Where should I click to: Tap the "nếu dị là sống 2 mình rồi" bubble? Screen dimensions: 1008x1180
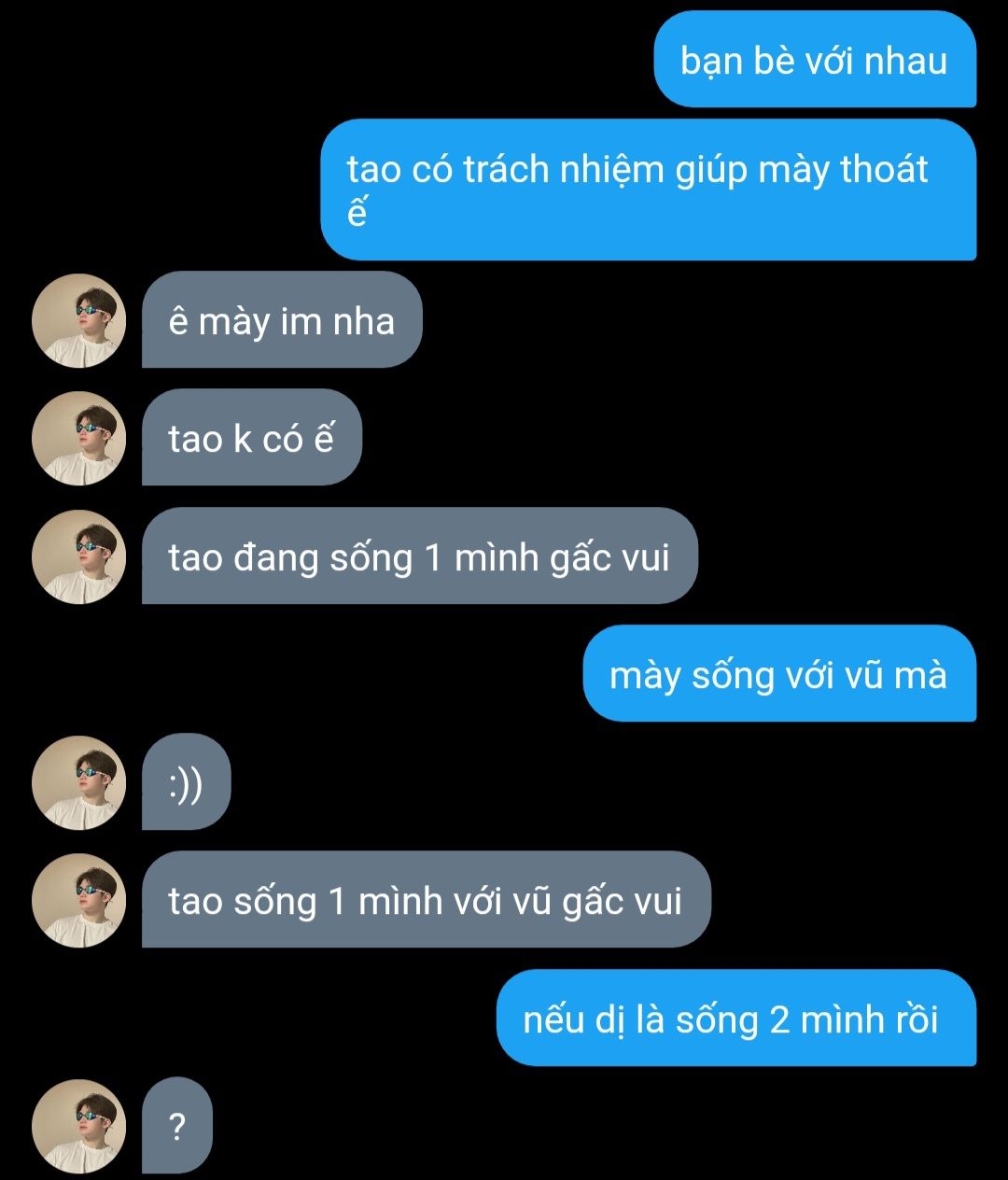[735, 1018]
